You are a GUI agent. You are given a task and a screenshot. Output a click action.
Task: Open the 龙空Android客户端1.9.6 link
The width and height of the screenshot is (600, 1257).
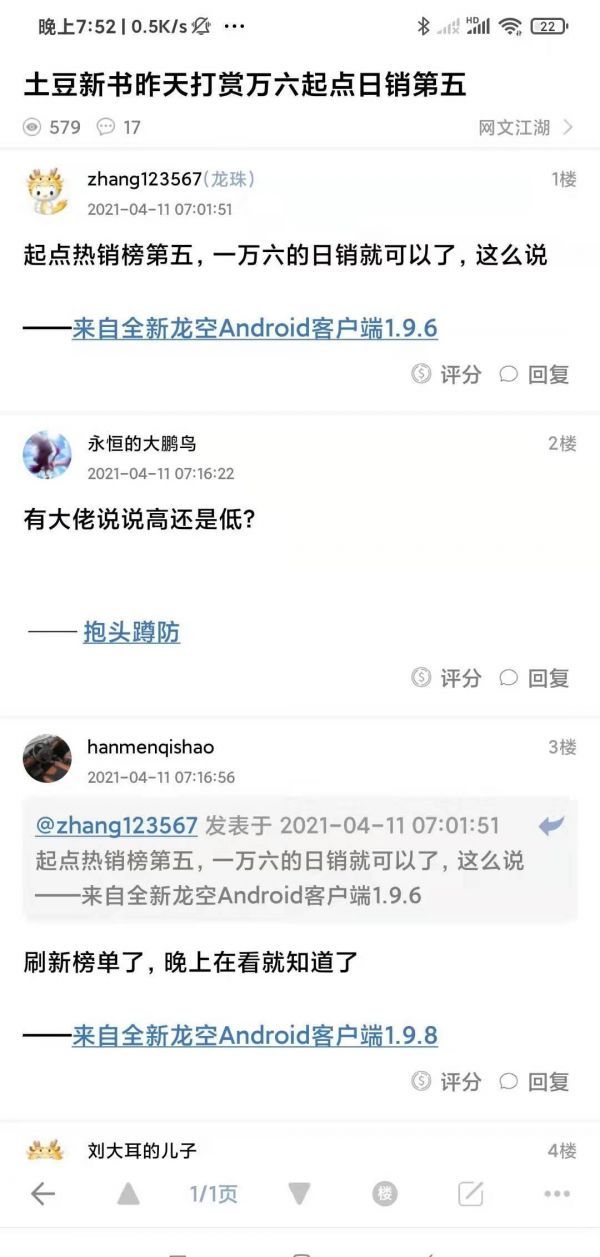(254, 328)
